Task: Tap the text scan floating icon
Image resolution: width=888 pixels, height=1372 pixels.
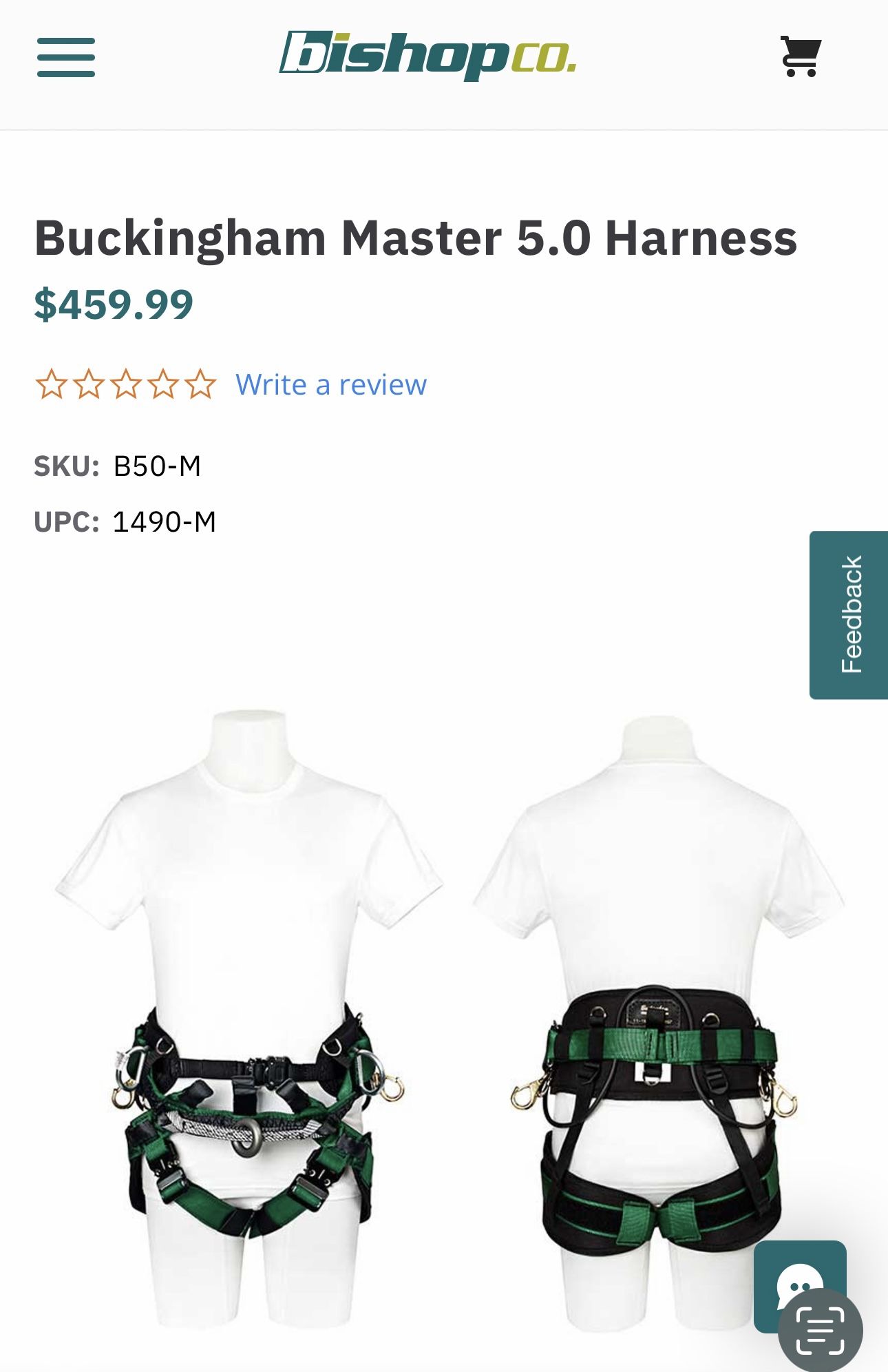Action: tap(820, 1330)
